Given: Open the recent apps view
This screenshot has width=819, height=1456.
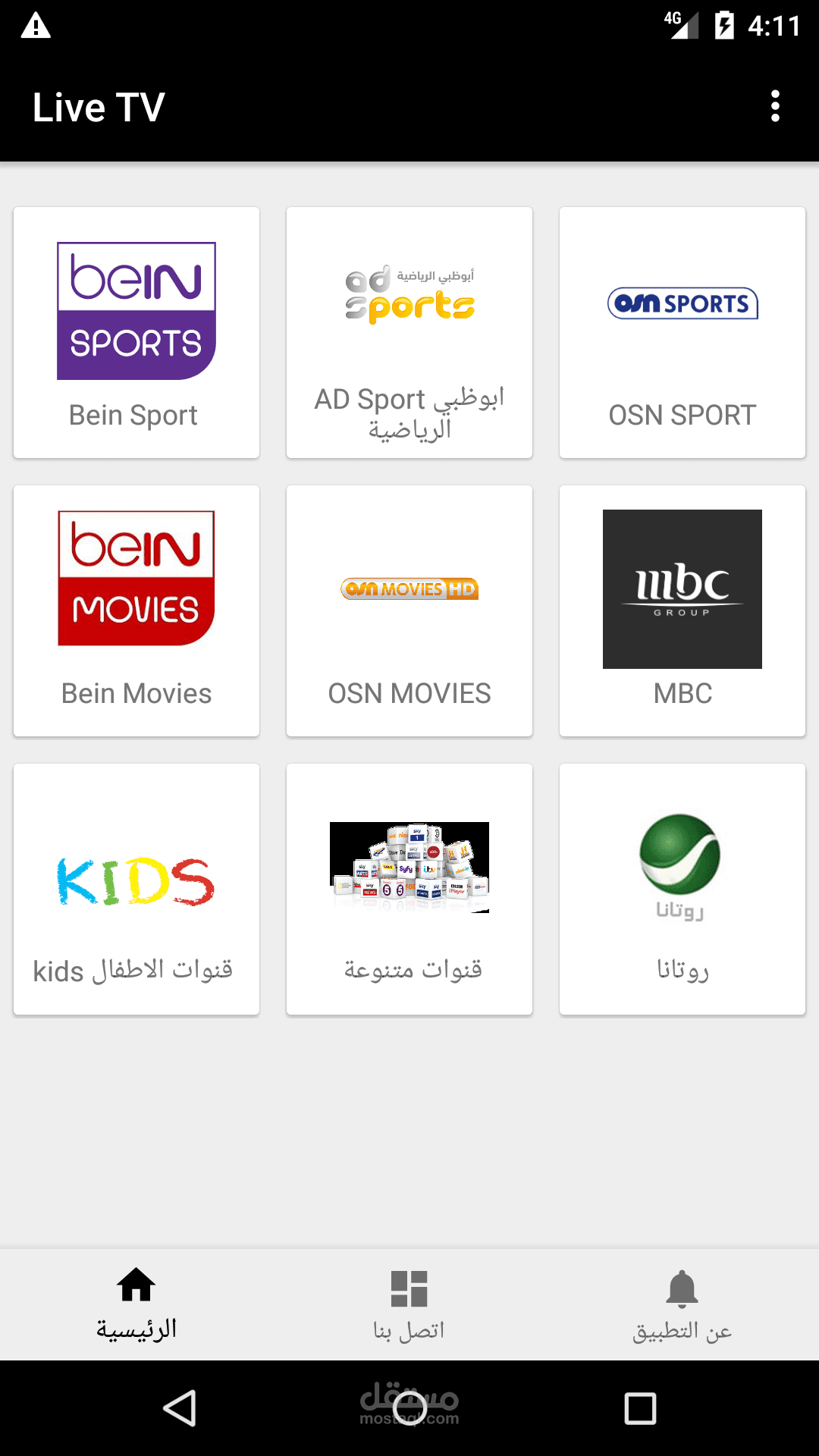Looking at the screenshot, I should point(640,1408).
